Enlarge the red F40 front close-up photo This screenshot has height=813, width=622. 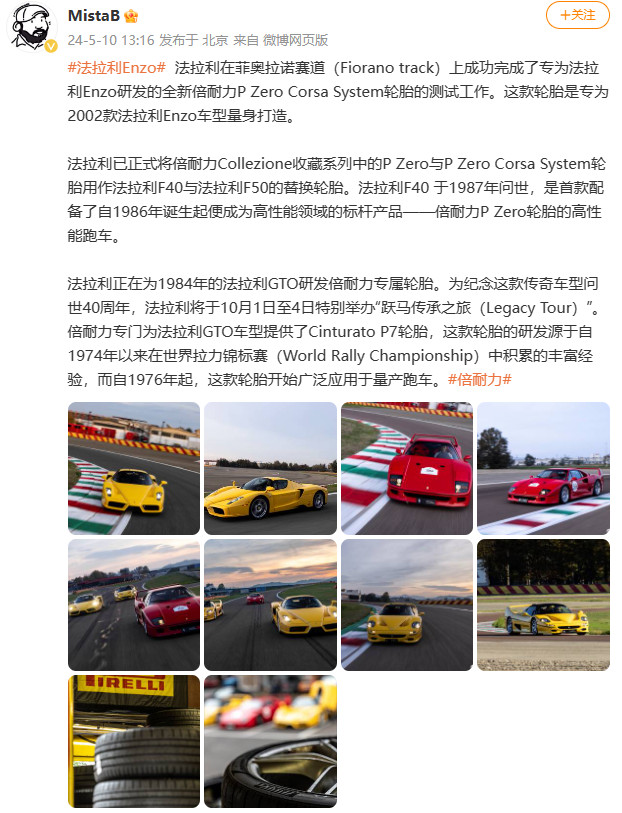(407, 468)
